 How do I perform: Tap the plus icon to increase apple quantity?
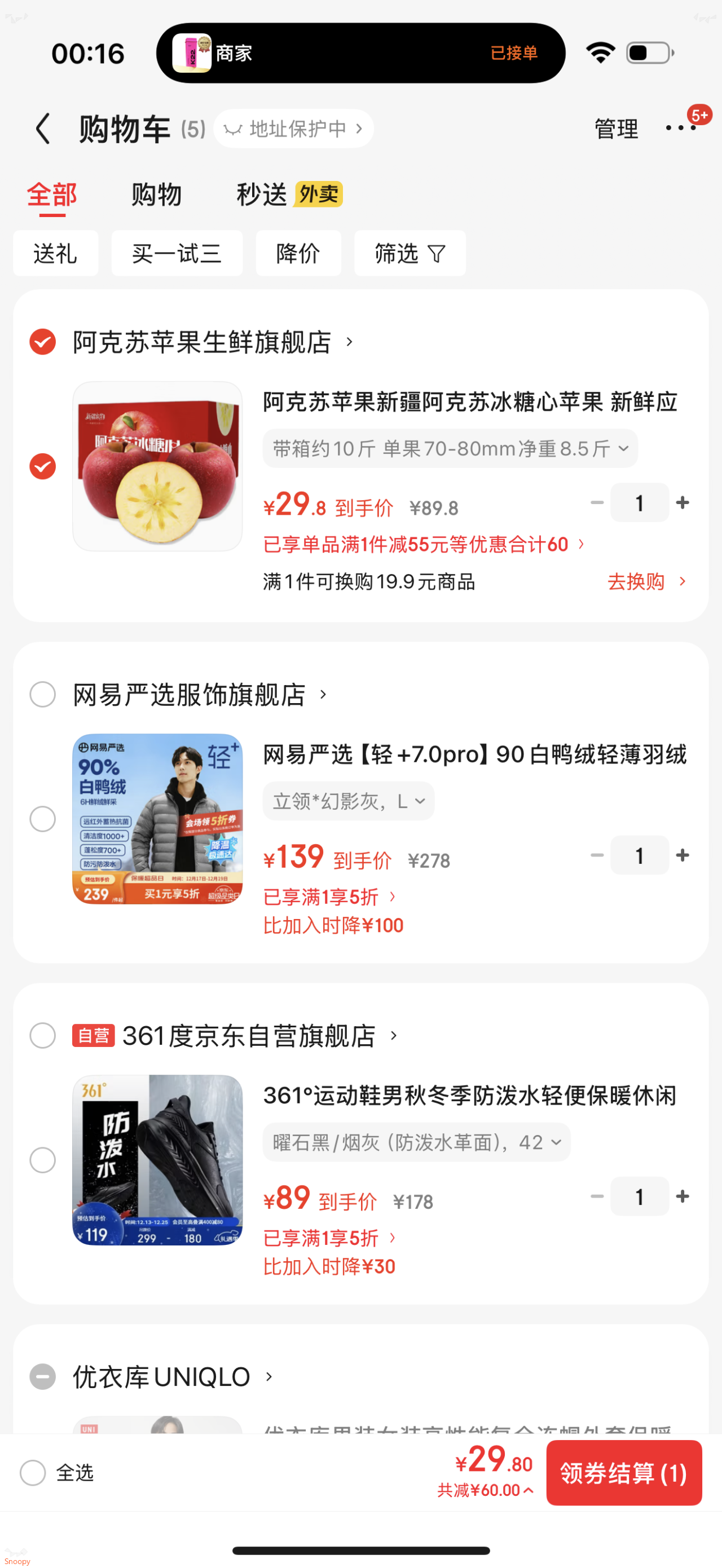(683, 502)
